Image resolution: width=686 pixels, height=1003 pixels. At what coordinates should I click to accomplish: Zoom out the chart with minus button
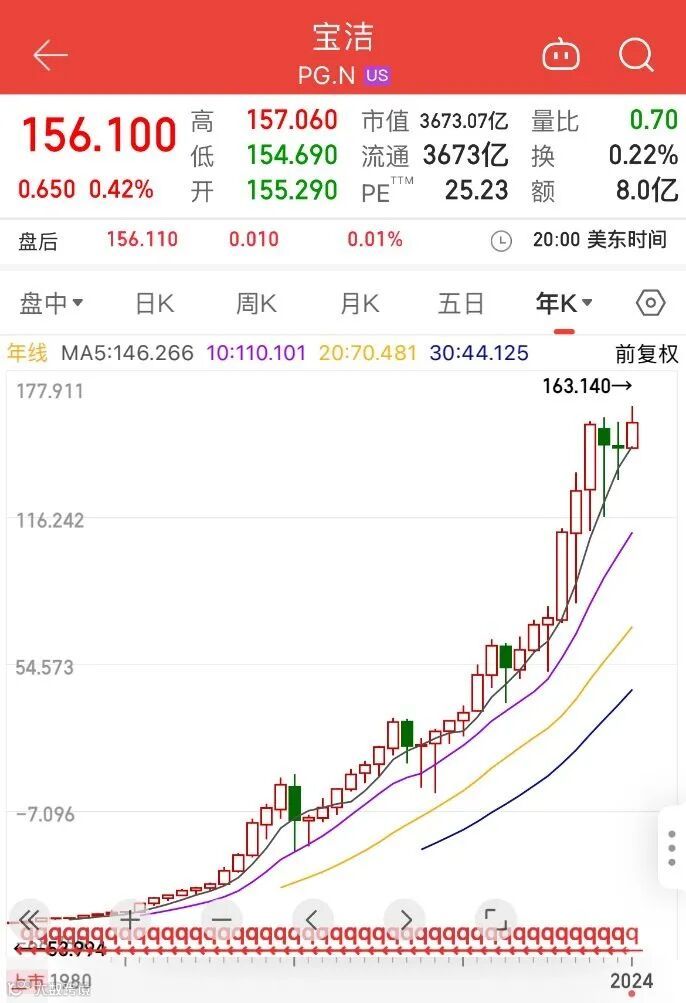[x=222, y=919]
